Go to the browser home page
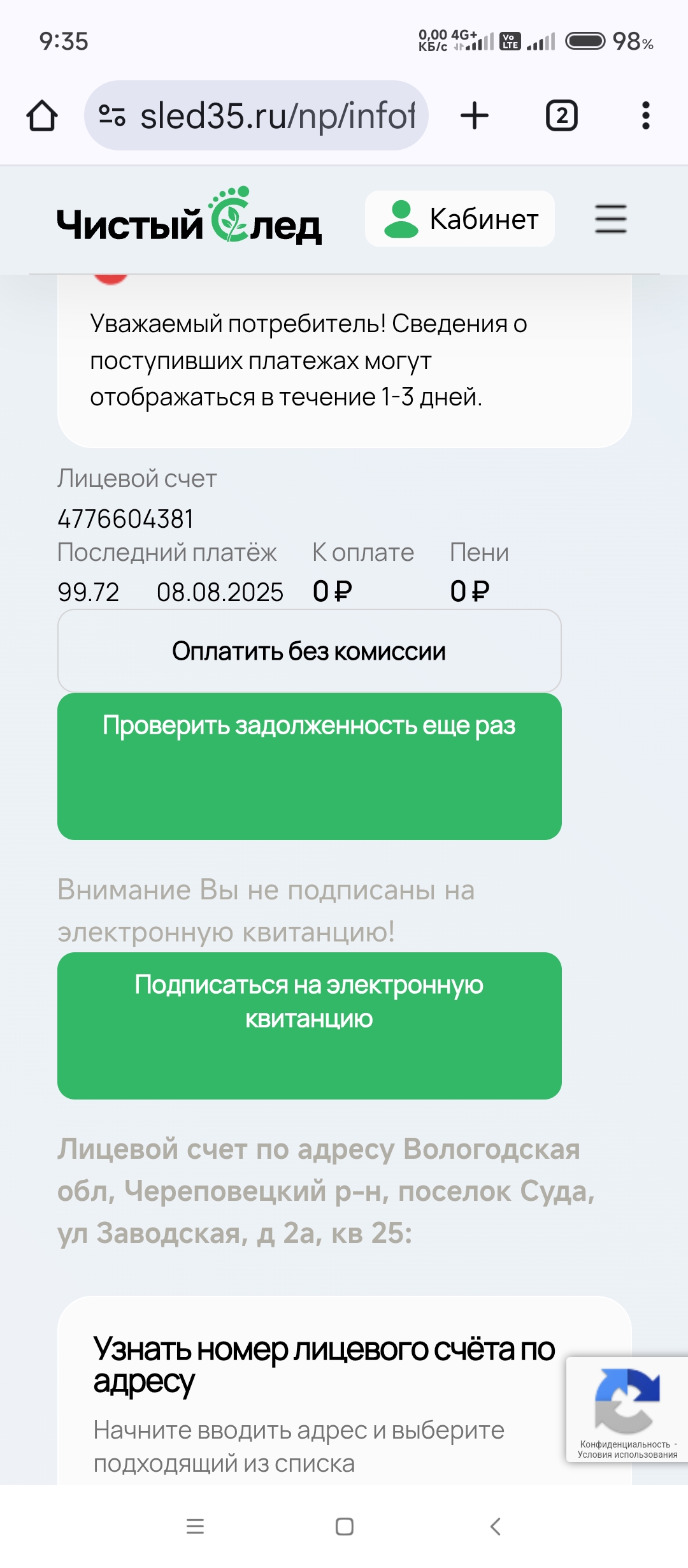The height and width of the screenshot is (1568, 688). 42,116
